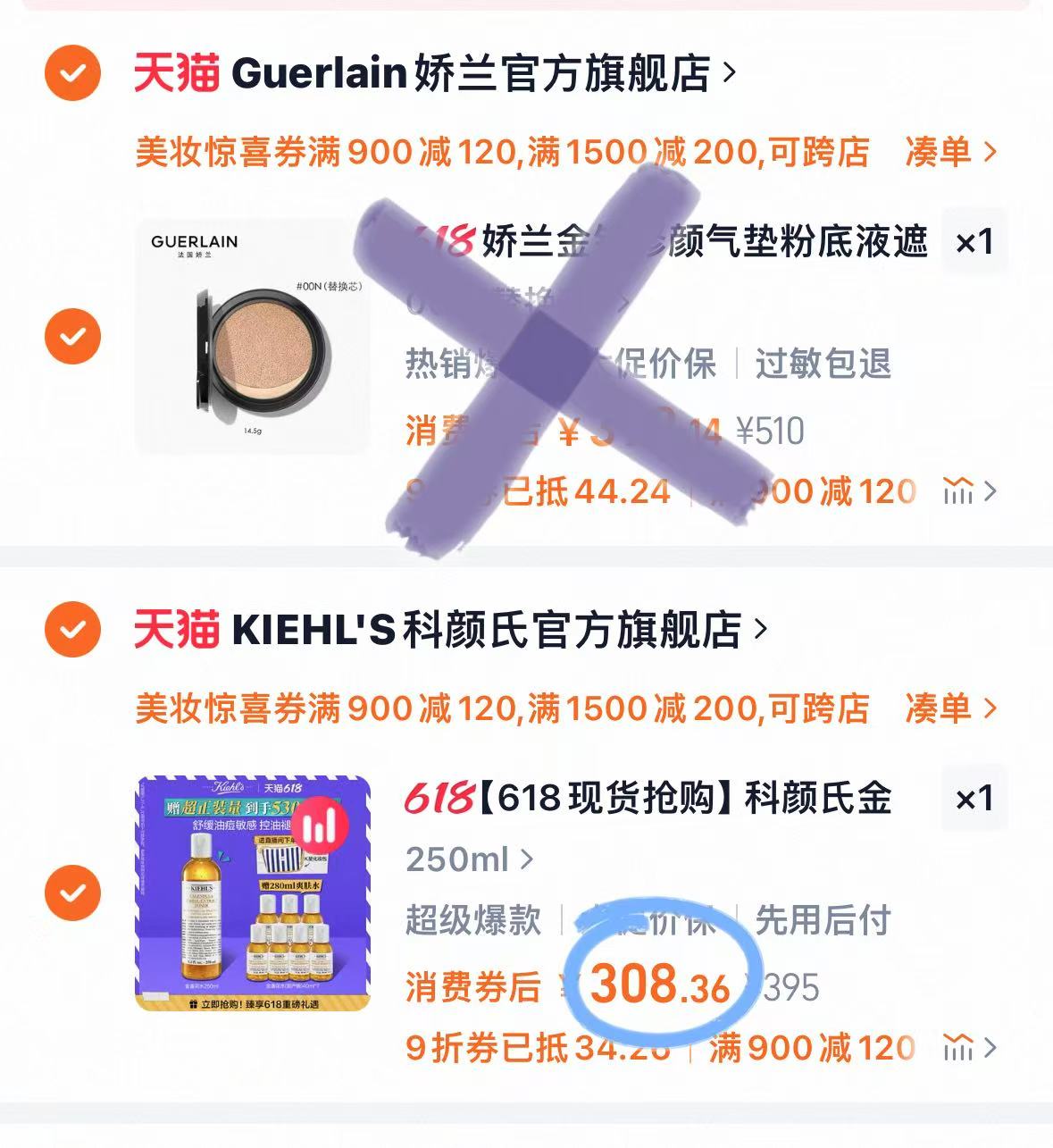View discount details for the Kiehl's item
The image size is (1053, 1148).
click(x=969, y=1047)
